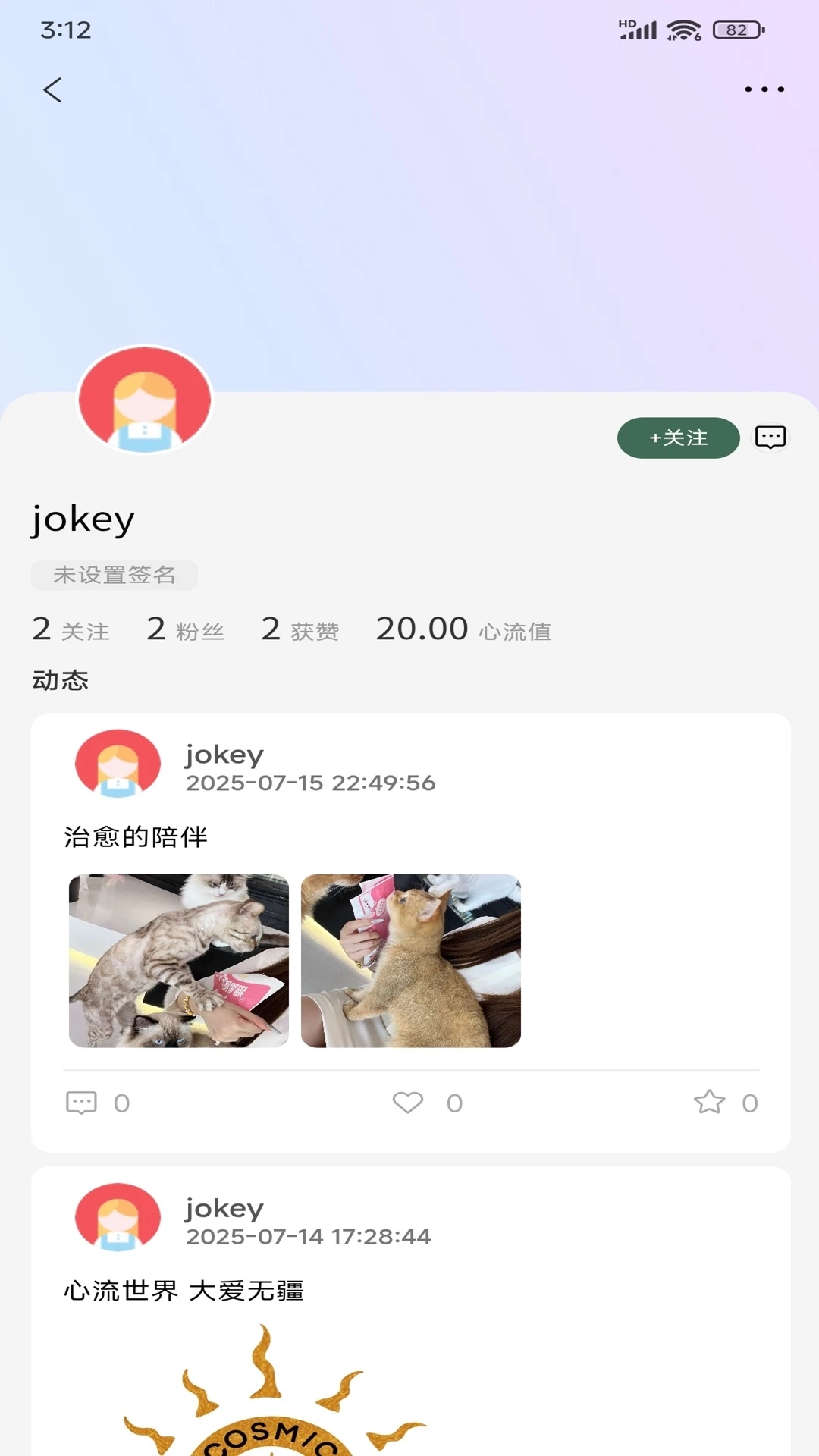This screenshot has width=819, height=1456.
Task: Open jokey's 关注 following list
Action: pyautogui.click(x=71, y=629)
